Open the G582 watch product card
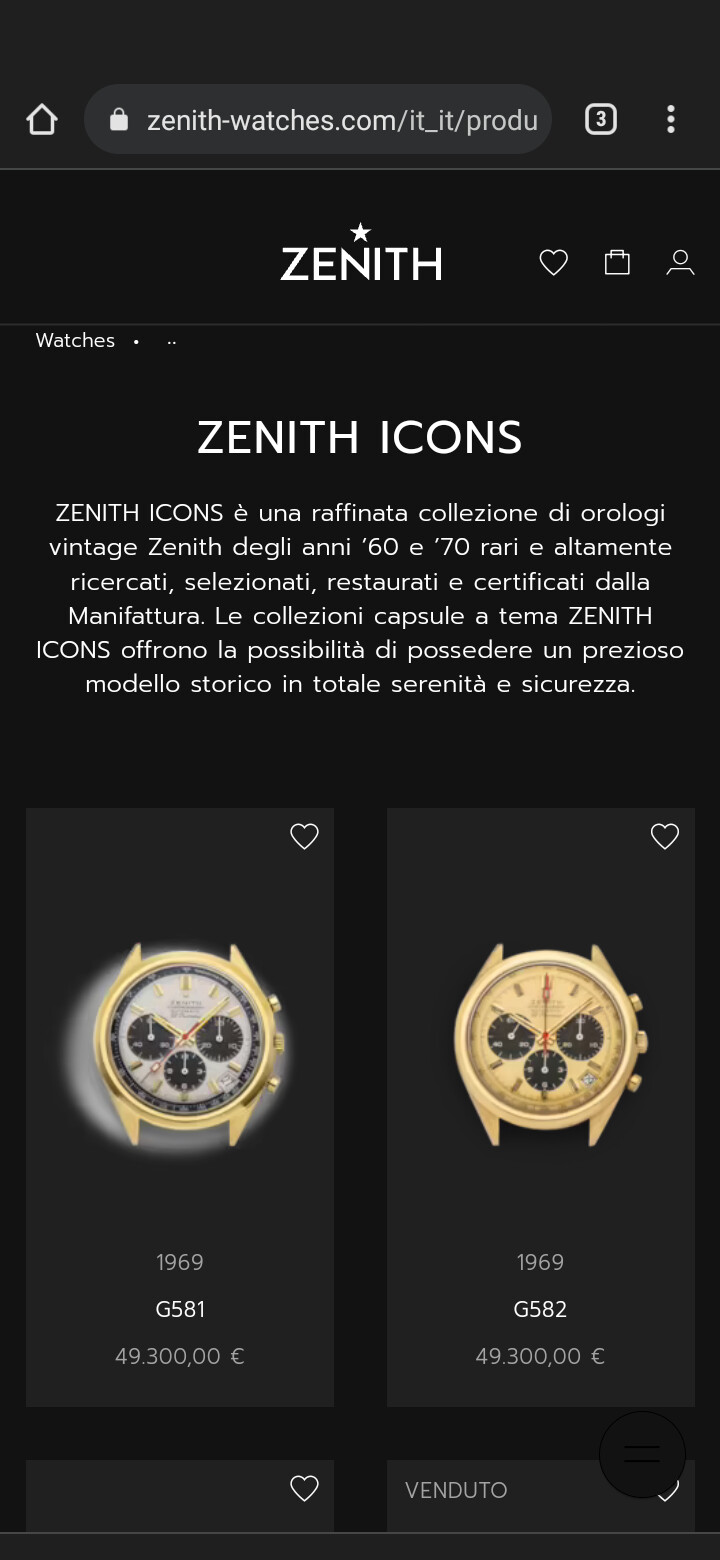 click(x=541, y=1107)
